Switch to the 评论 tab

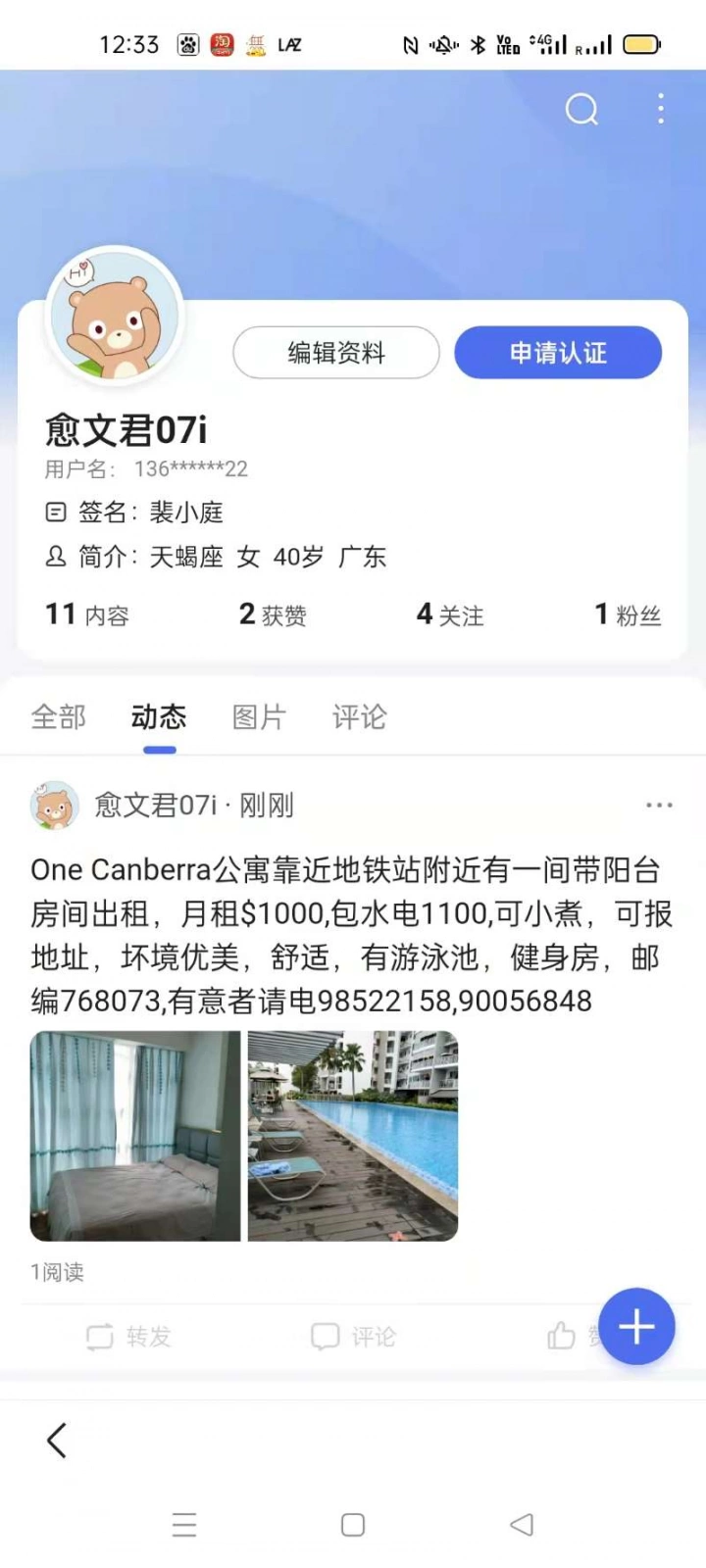pyautogui.click(x=360, y=717)
